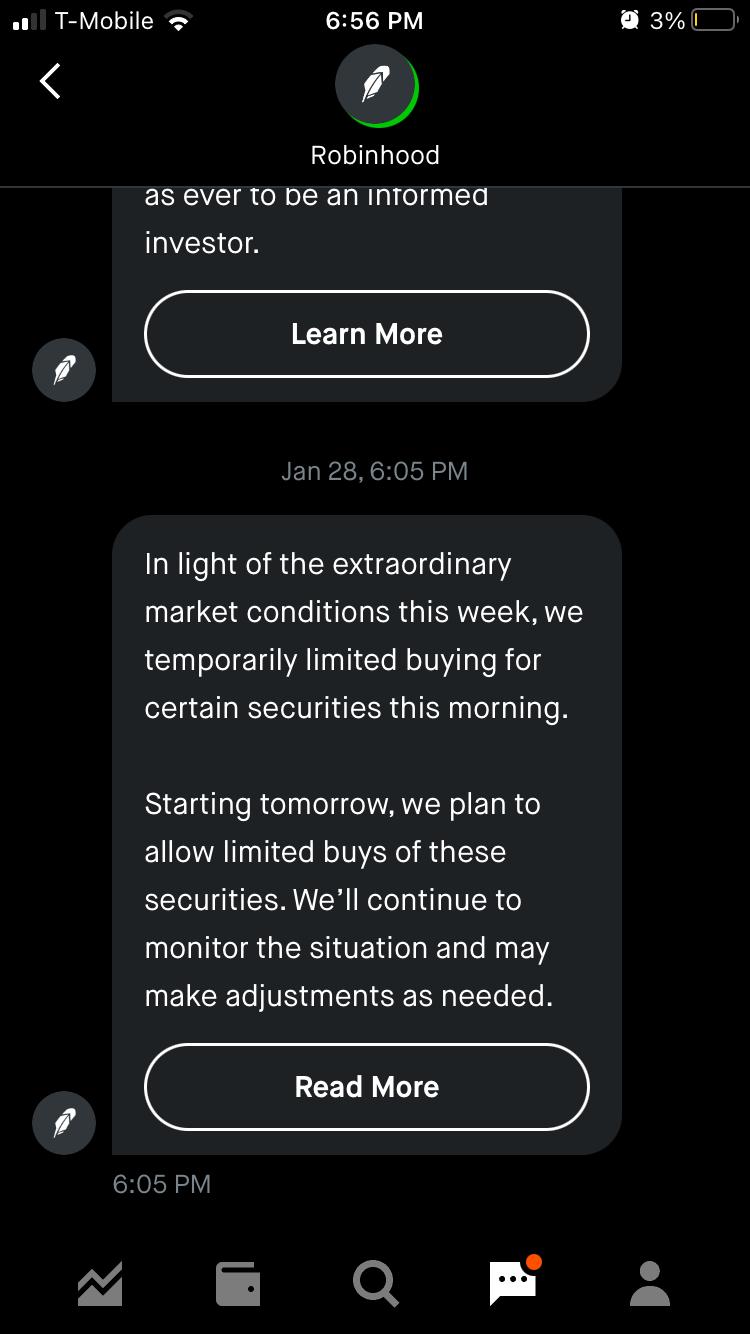The width and height of the screenshot is (750, 1334).
Task: Open the Robinhood avatar at the top
Action: (375, 86)
